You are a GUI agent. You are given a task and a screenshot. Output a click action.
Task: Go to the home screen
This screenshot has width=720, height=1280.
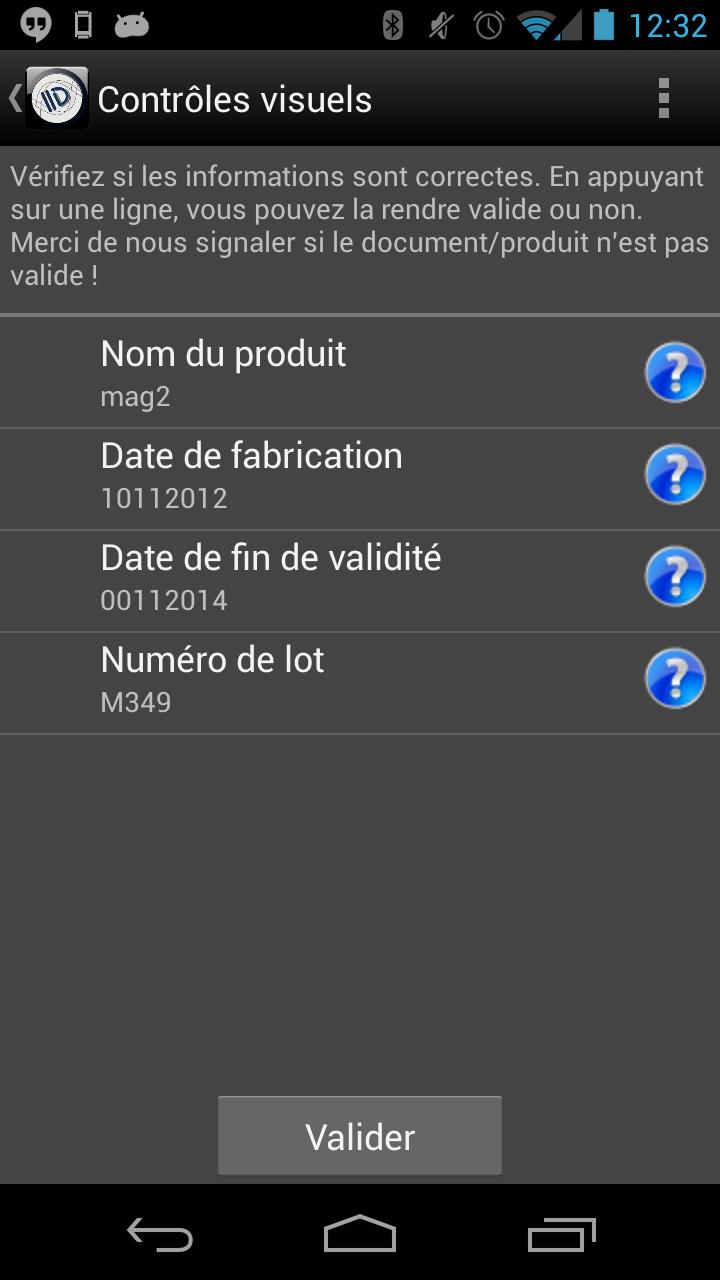360,1234
